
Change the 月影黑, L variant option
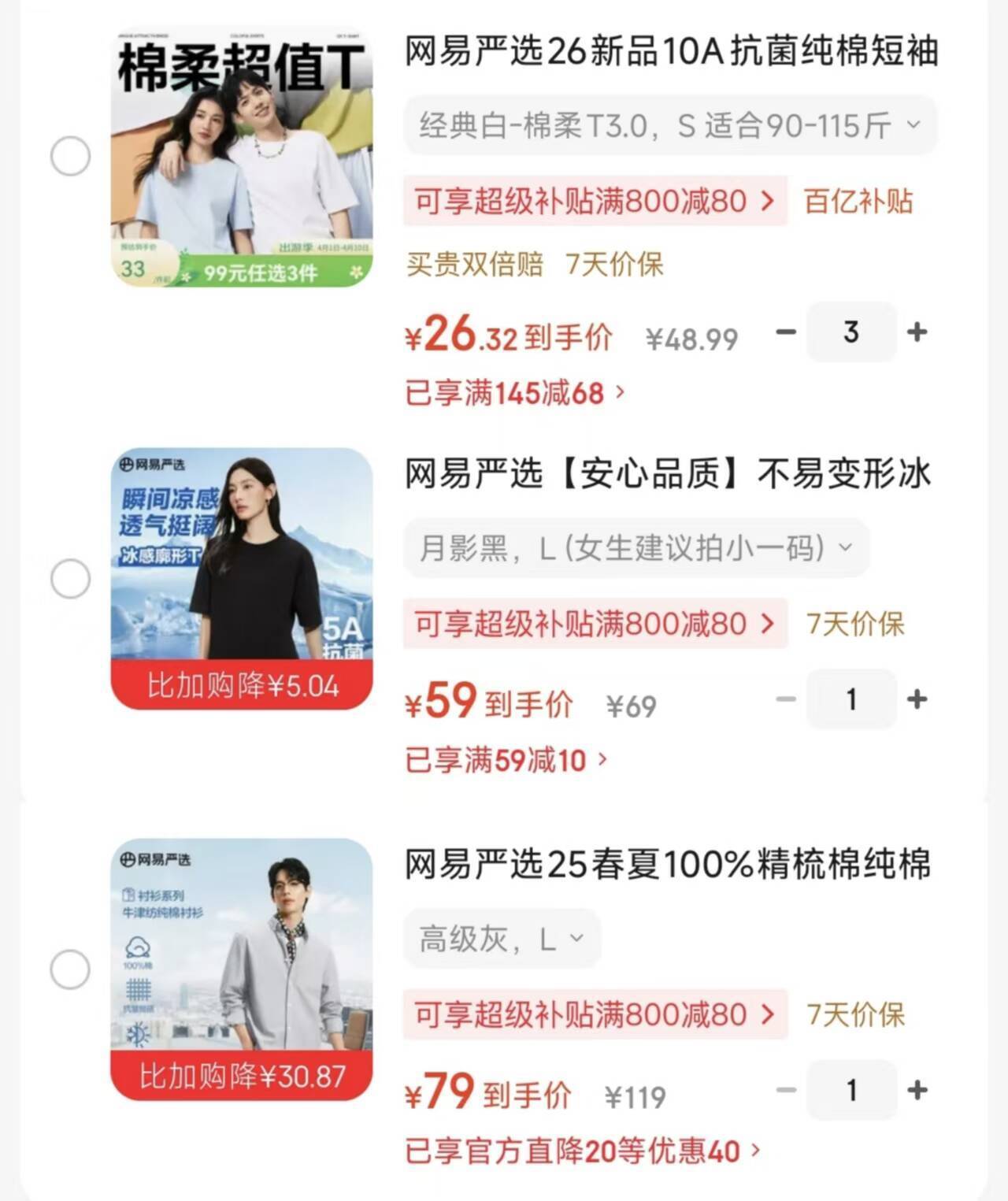tap(636, 547)
